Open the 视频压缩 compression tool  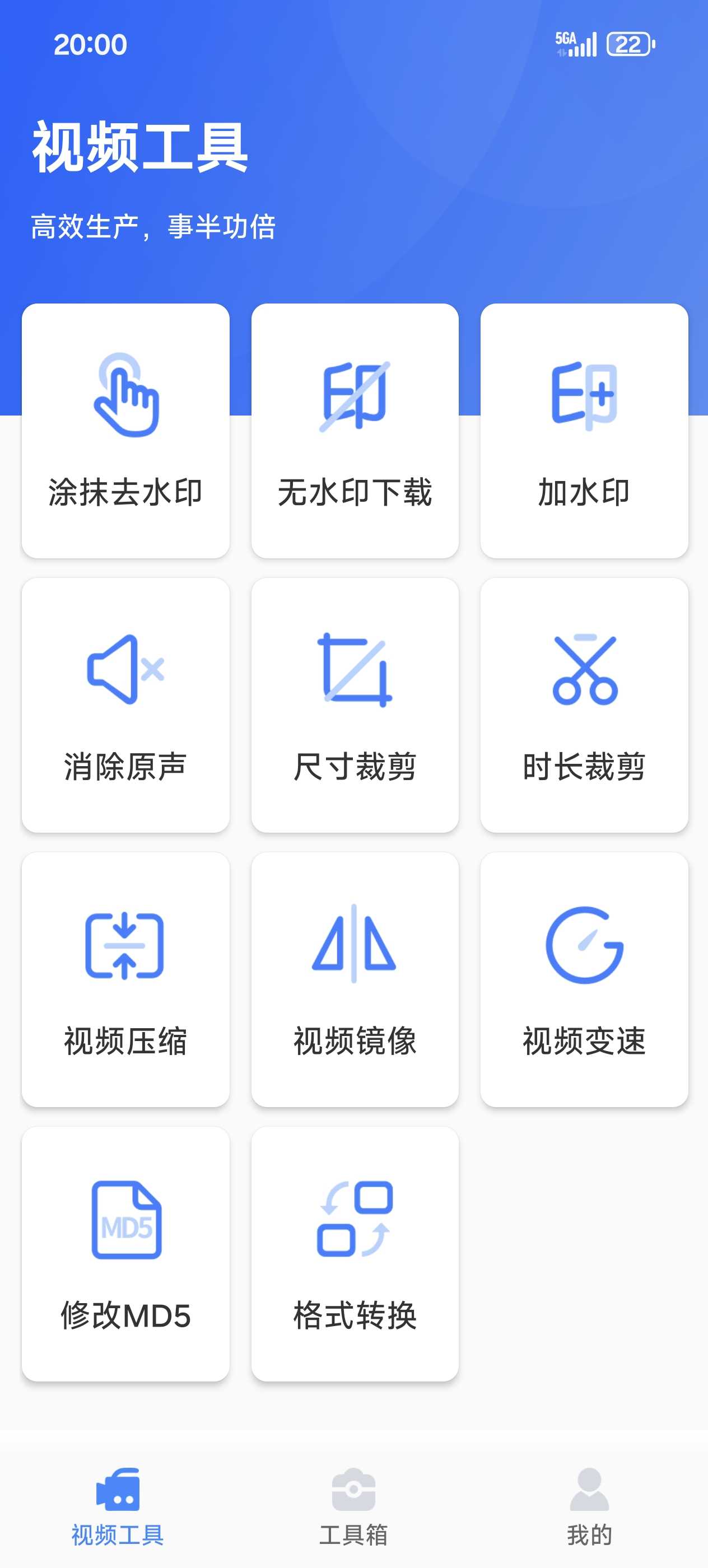[x=125, y=979]
